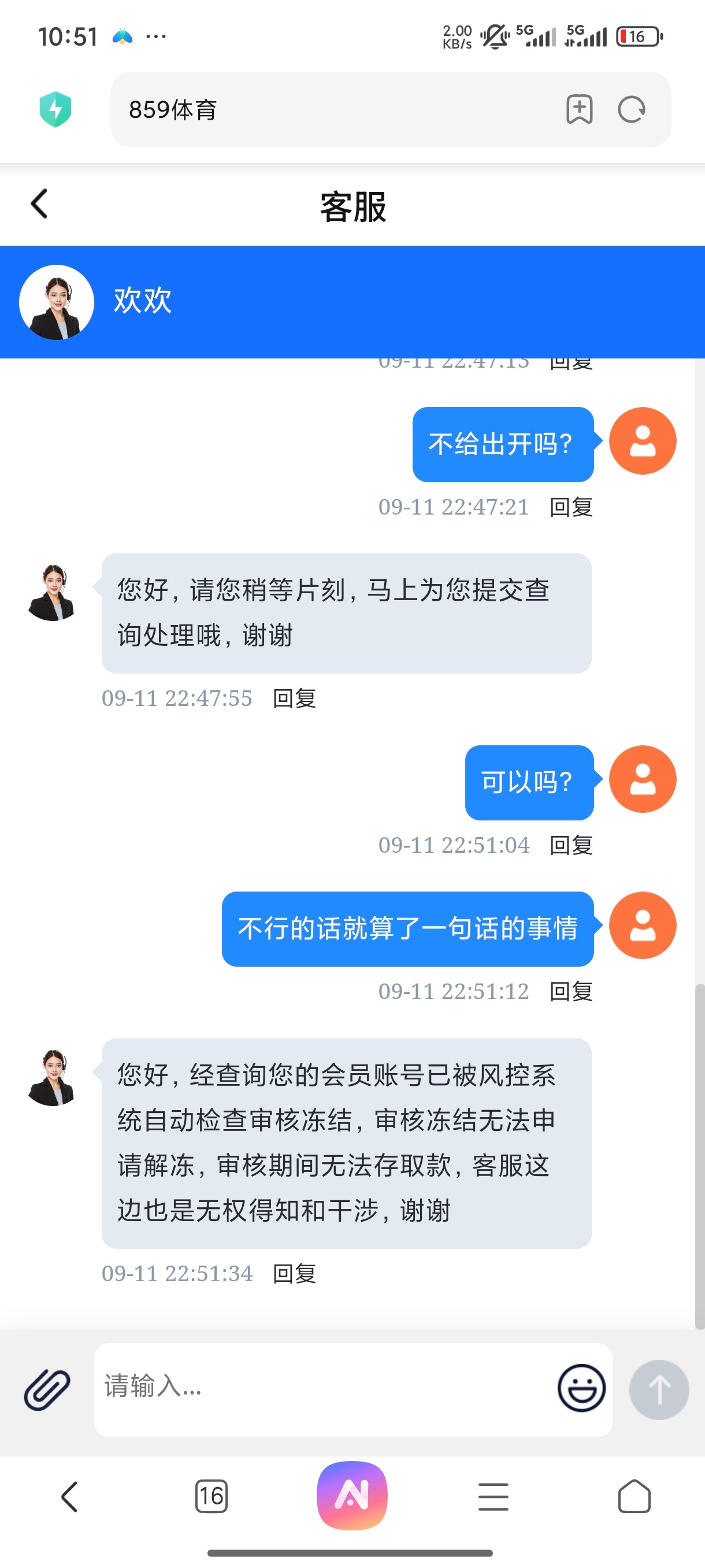Tap 回复 under the 22:47:55 message
The height and width of the screenshot is (1568, 705).
[295, 699]
